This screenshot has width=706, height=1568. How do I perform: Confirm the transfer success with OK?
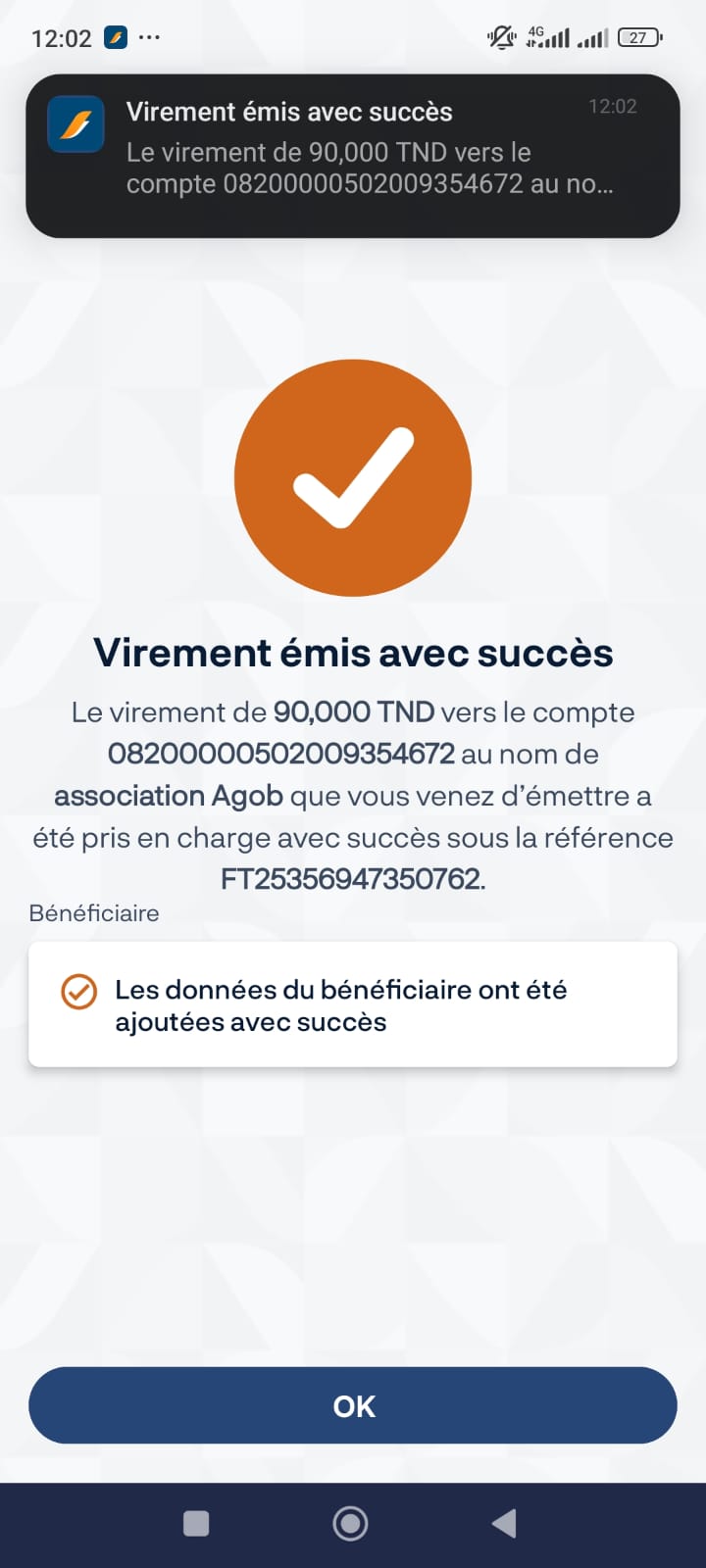pyautogui.click(x=353, y=1405)
